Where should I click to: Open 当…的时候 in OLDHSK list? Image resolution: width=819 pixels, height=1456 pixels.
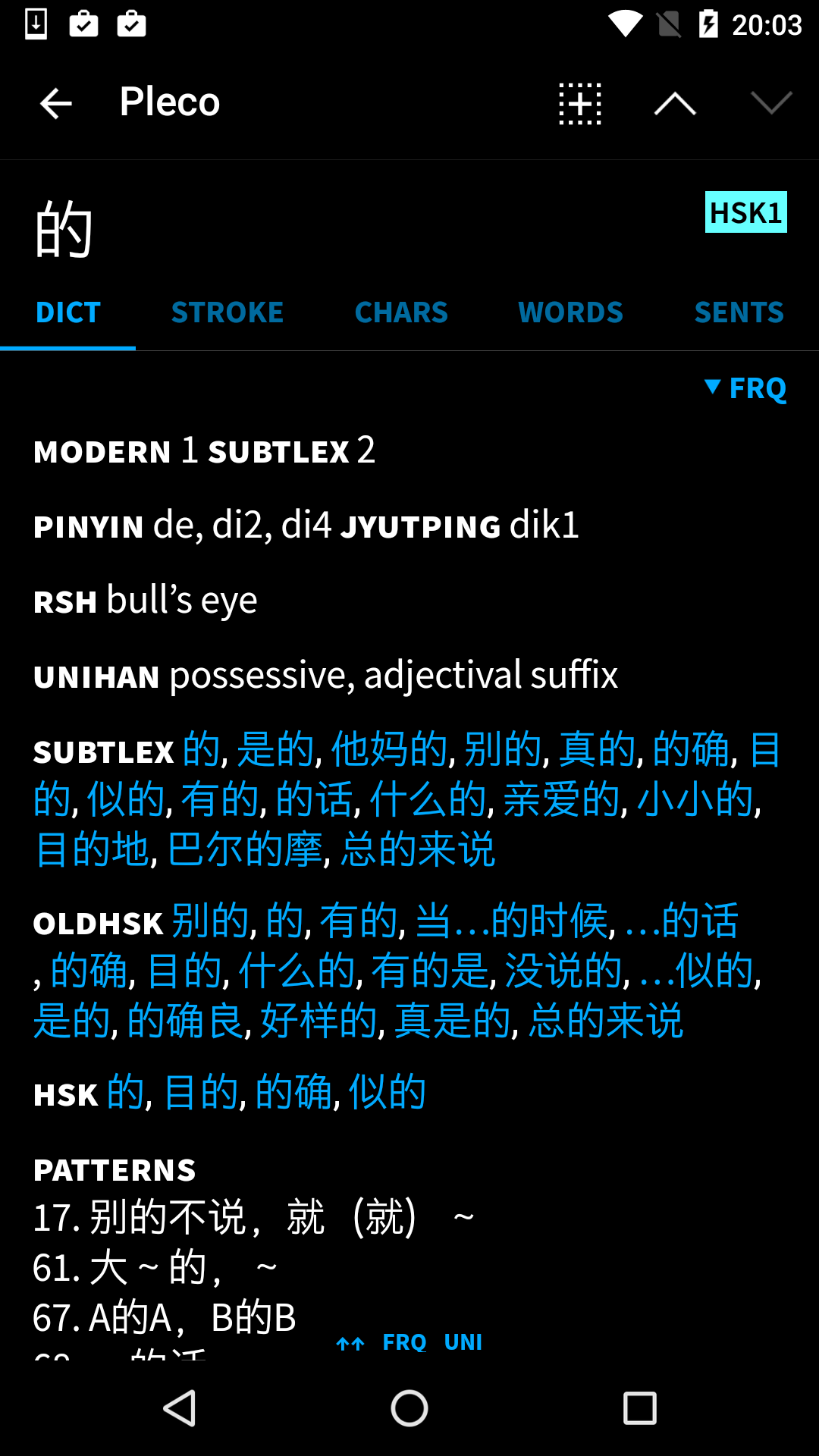(512, 921)
